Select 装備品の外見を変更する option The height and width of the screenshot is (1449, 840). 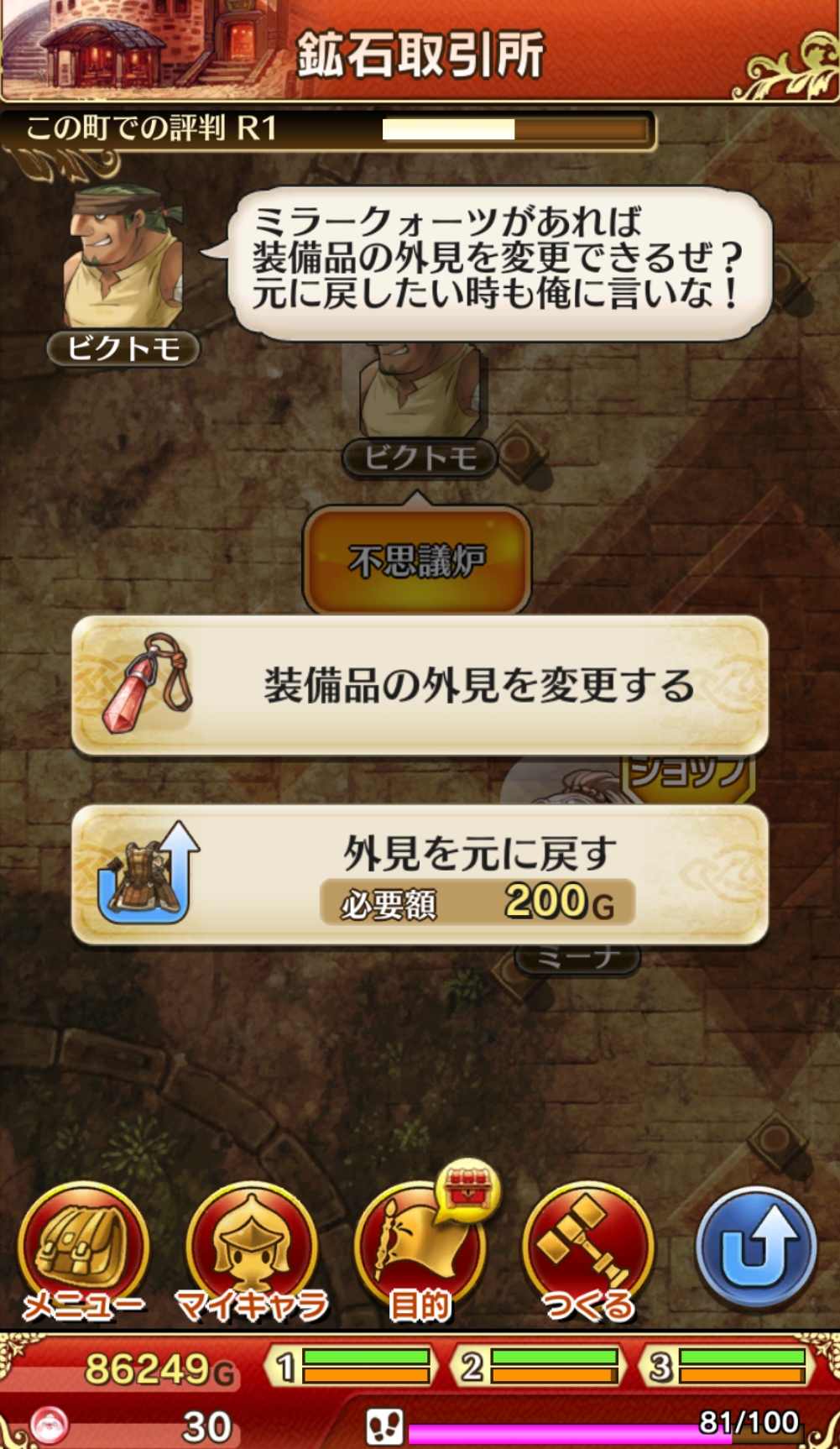(420, 686)
